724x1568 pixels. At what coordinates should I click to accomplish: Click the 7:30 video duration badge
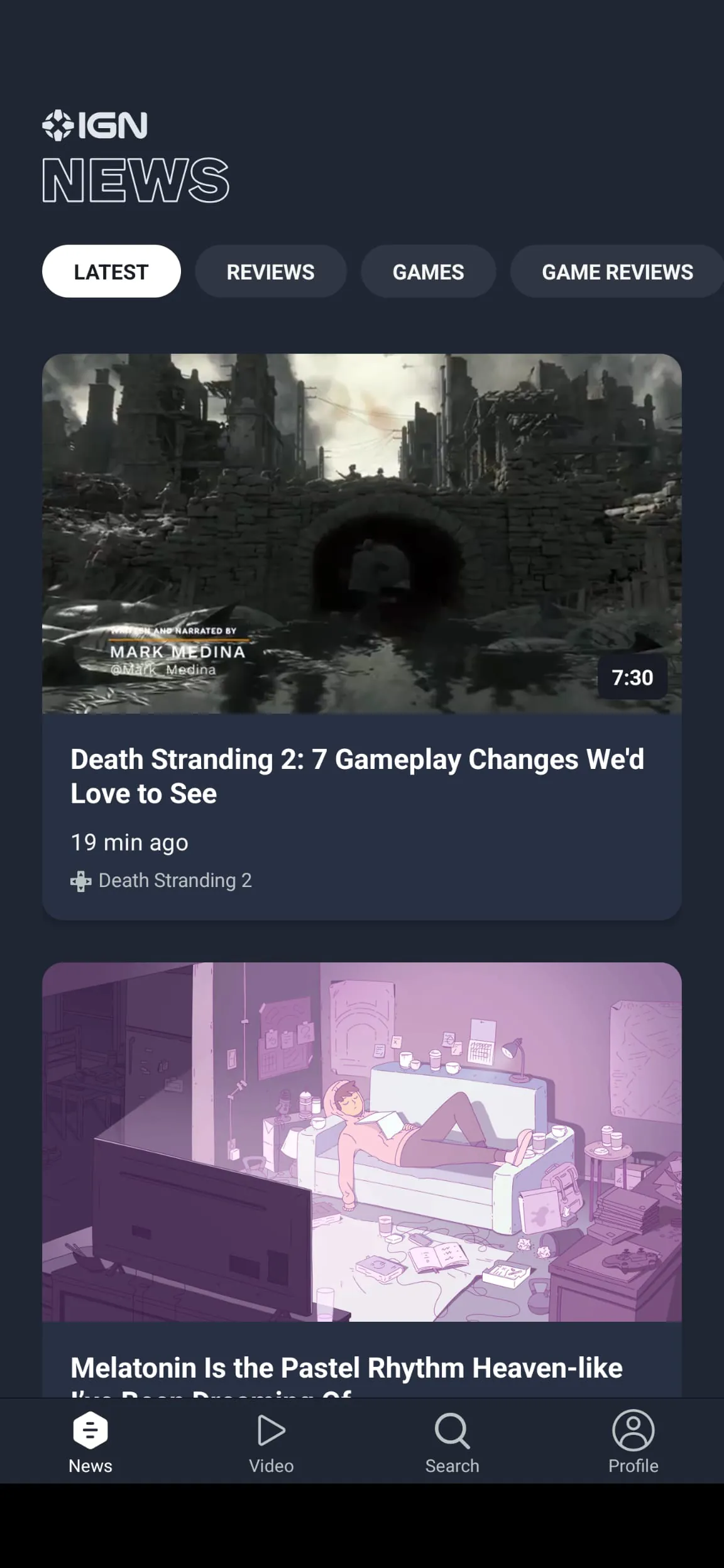[632, 677]
